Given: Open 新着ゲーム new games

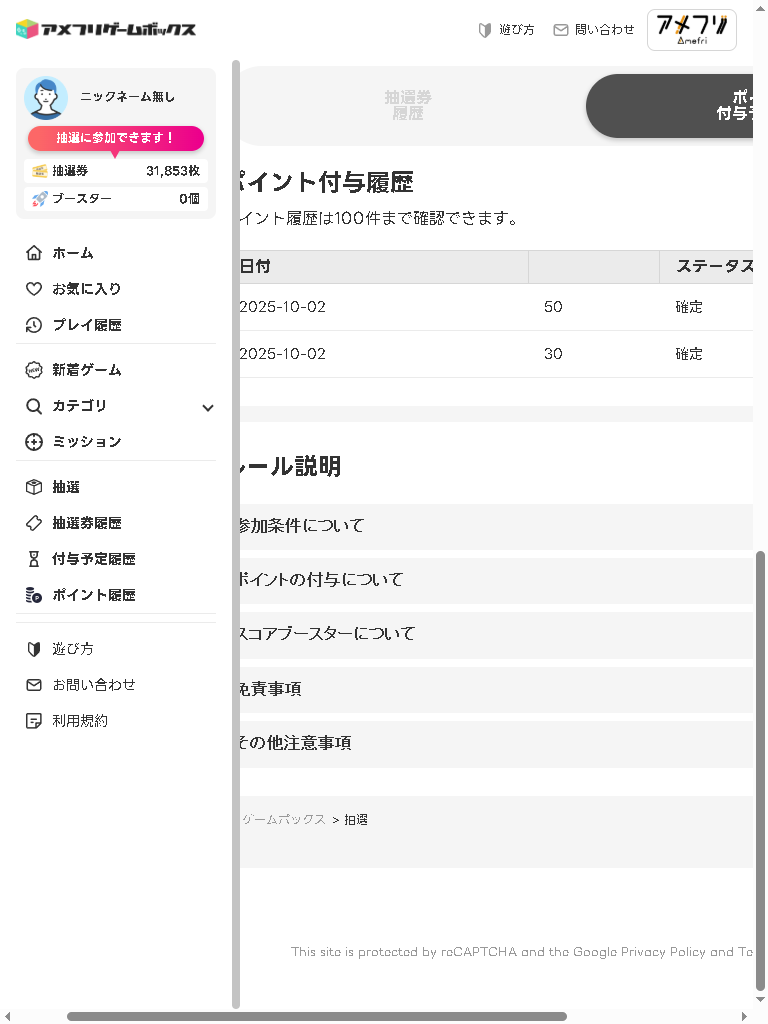Looking at the screenshot, I should (86, 370).
